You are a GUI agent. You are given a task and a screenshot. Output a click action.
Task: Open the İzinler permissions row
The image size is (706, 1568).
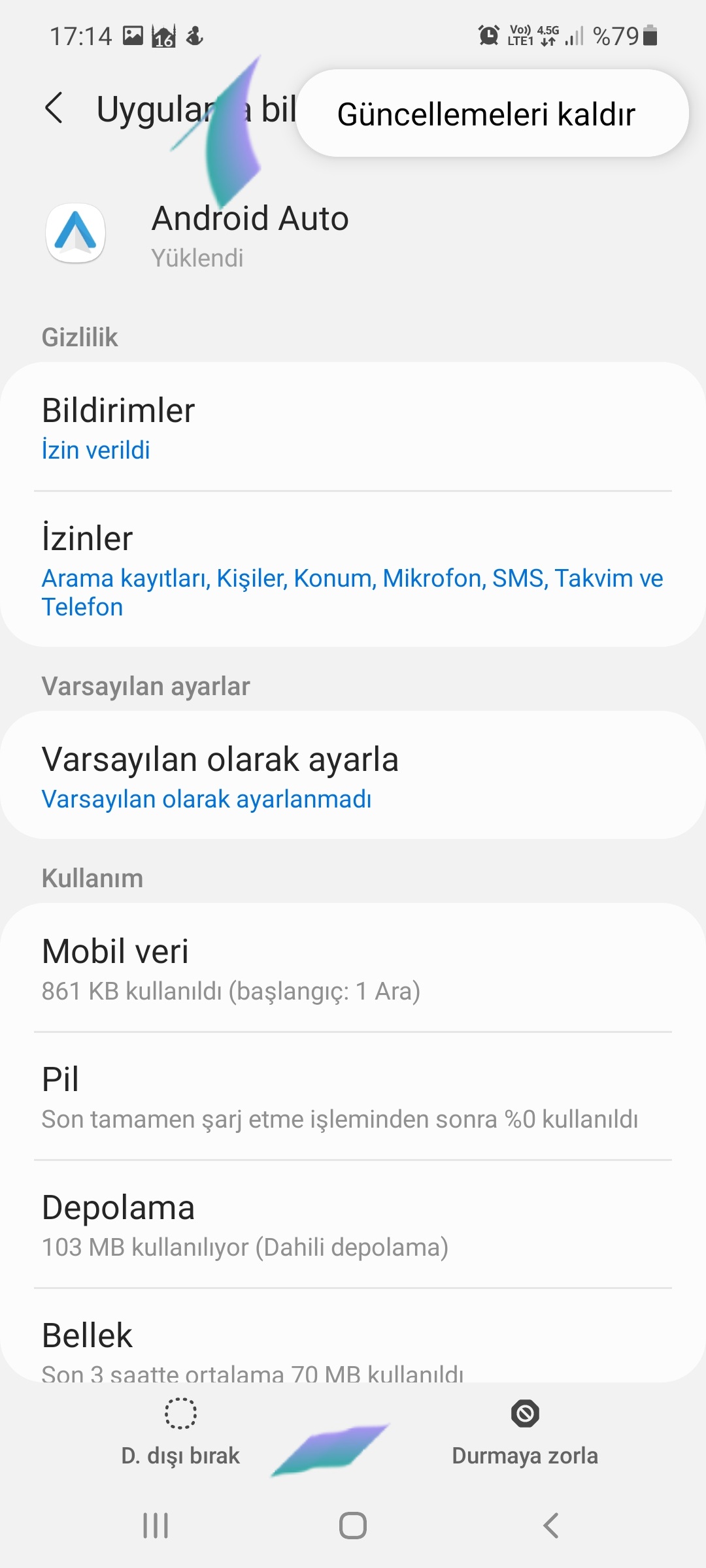[x=353, y=570]
